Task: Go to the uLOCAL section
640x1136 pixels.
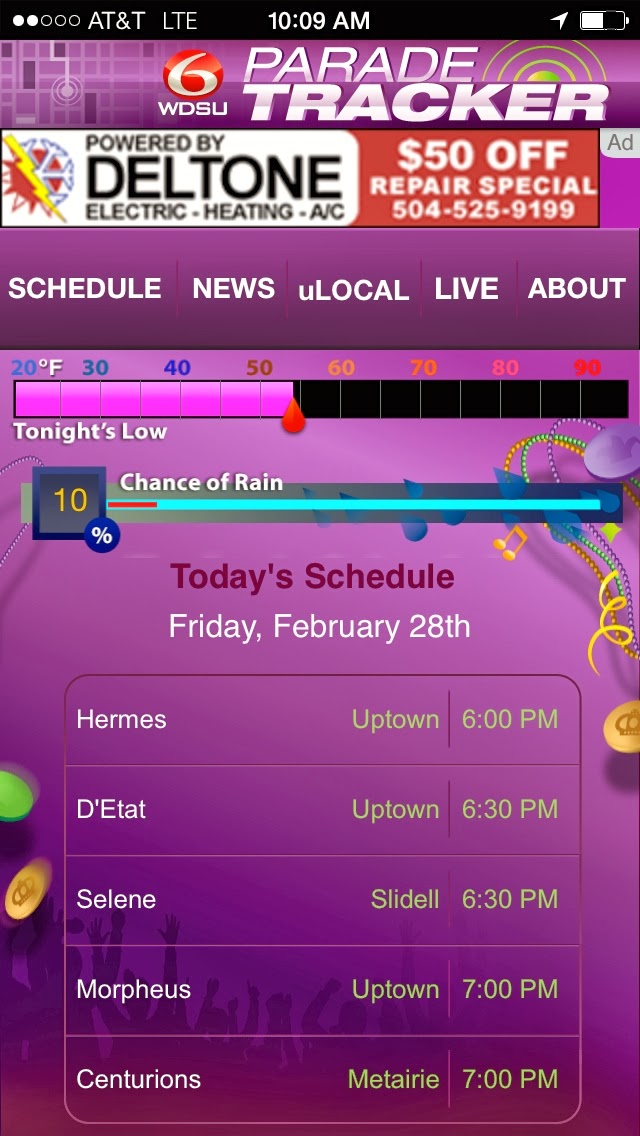Action: coord(353,290)
